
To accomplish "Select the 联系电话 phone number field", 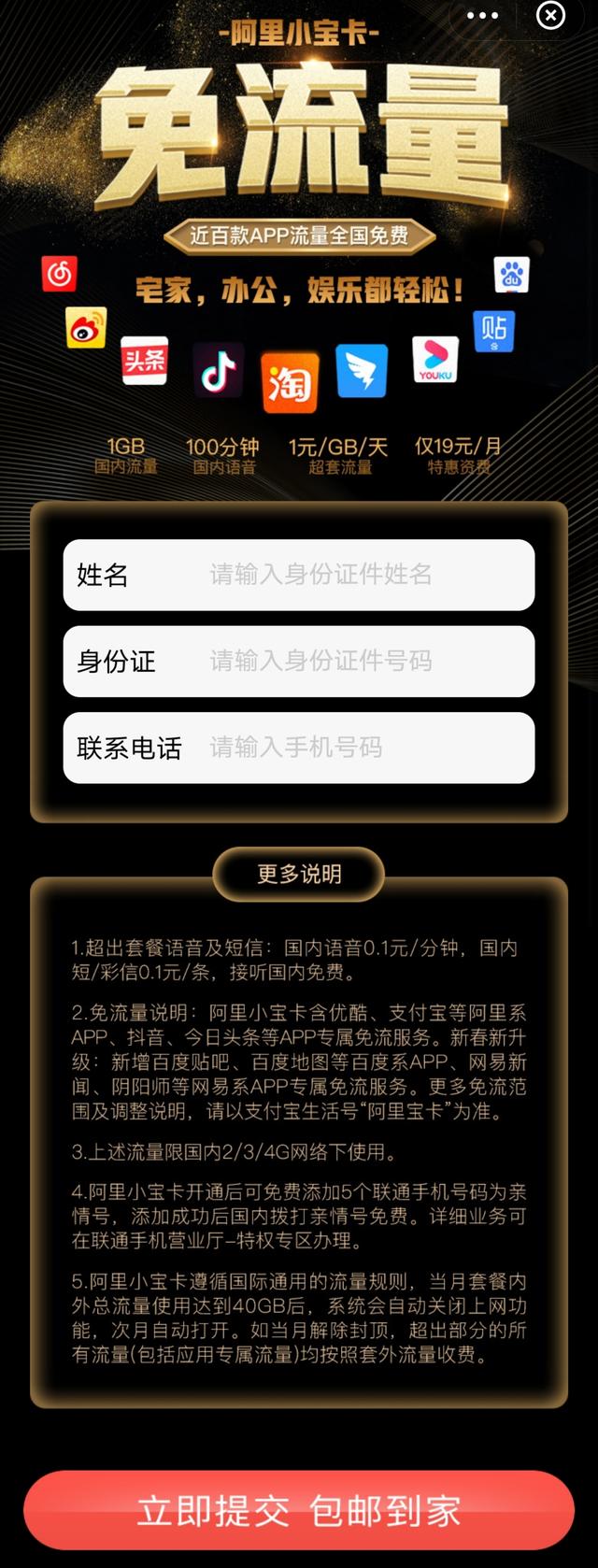I will click(320, 748).
